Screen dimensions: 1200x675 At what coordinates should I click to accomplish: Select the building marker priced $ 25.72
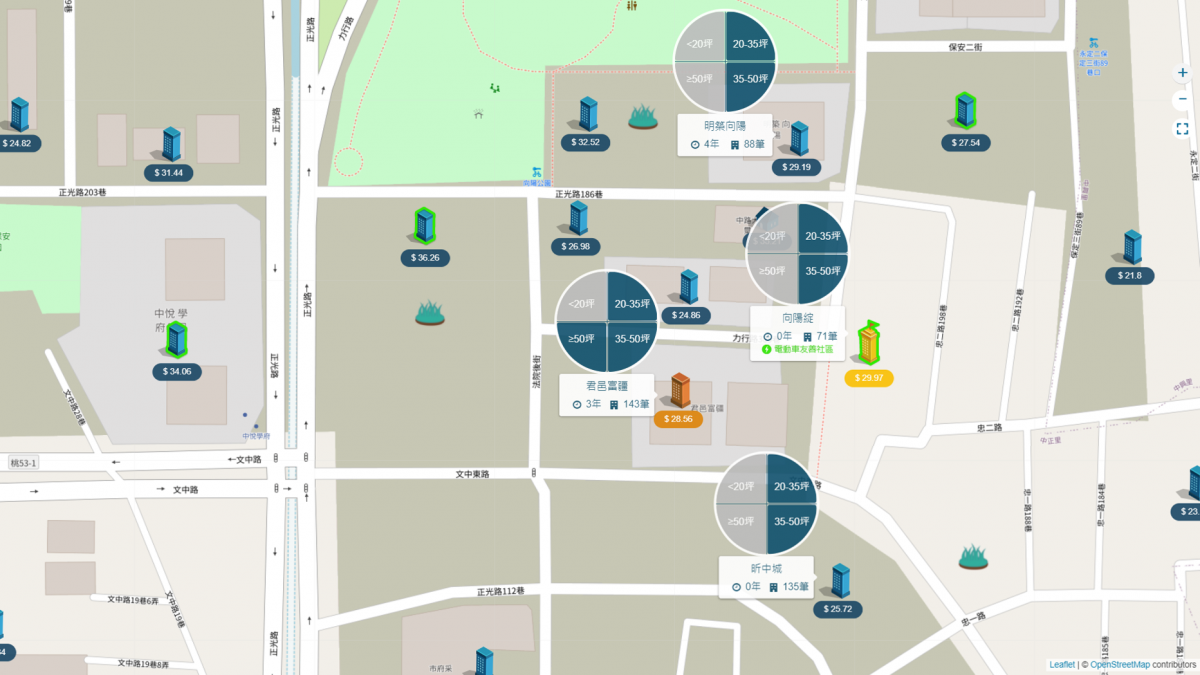[840, 582]
